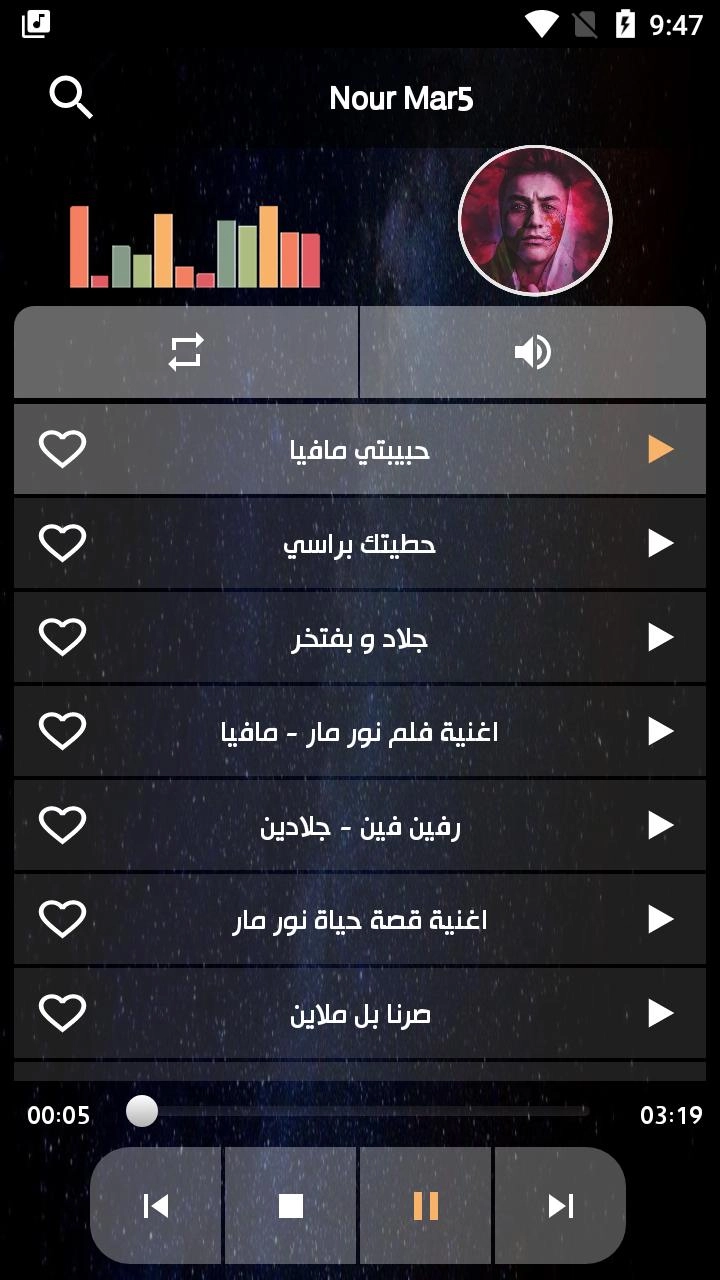The height and width of the screenshot is (1280, 720).
Task: Skip to the previous track
Action: coord(157,1206)
